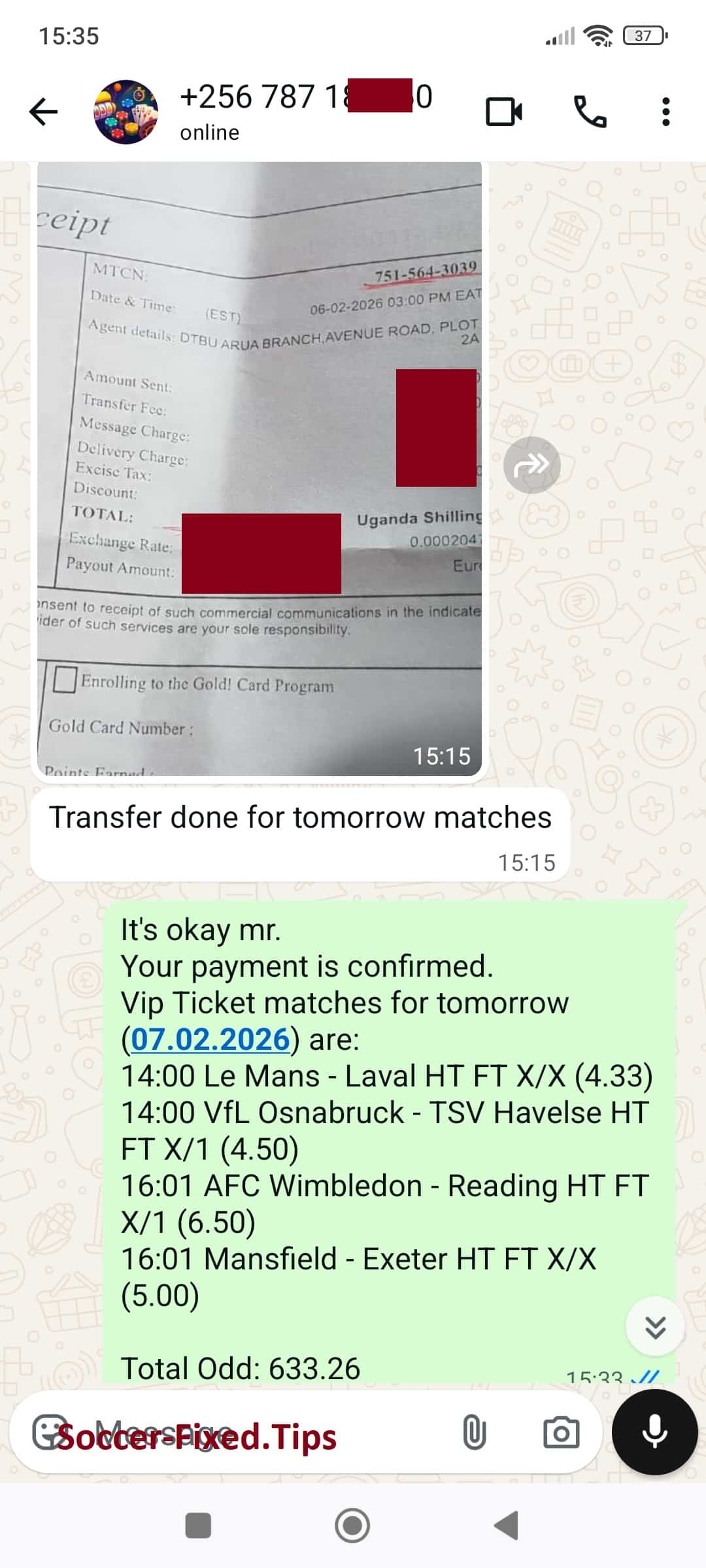Jump to the latest message
Viewport: 706px width, 1568px height.
[655, 1327]
